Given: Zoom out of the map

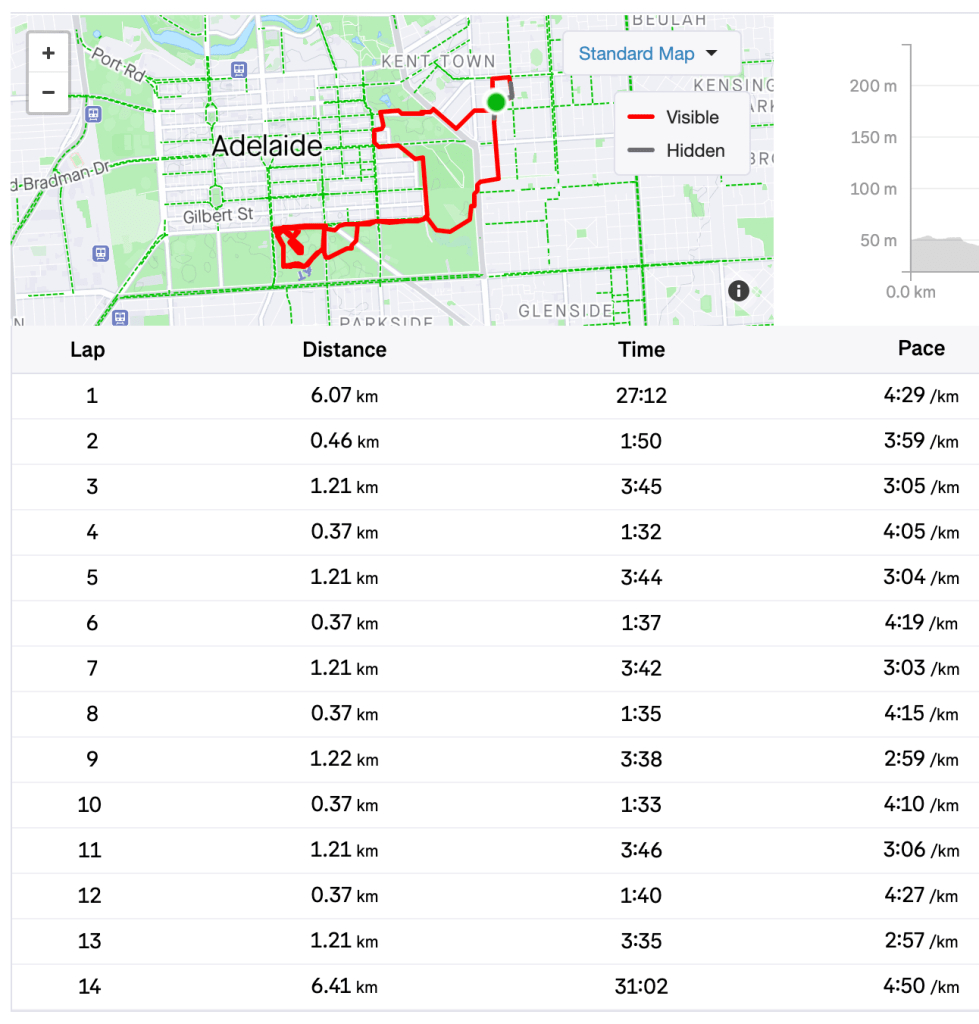Looking at the screenshot, I should pos(48,93).
